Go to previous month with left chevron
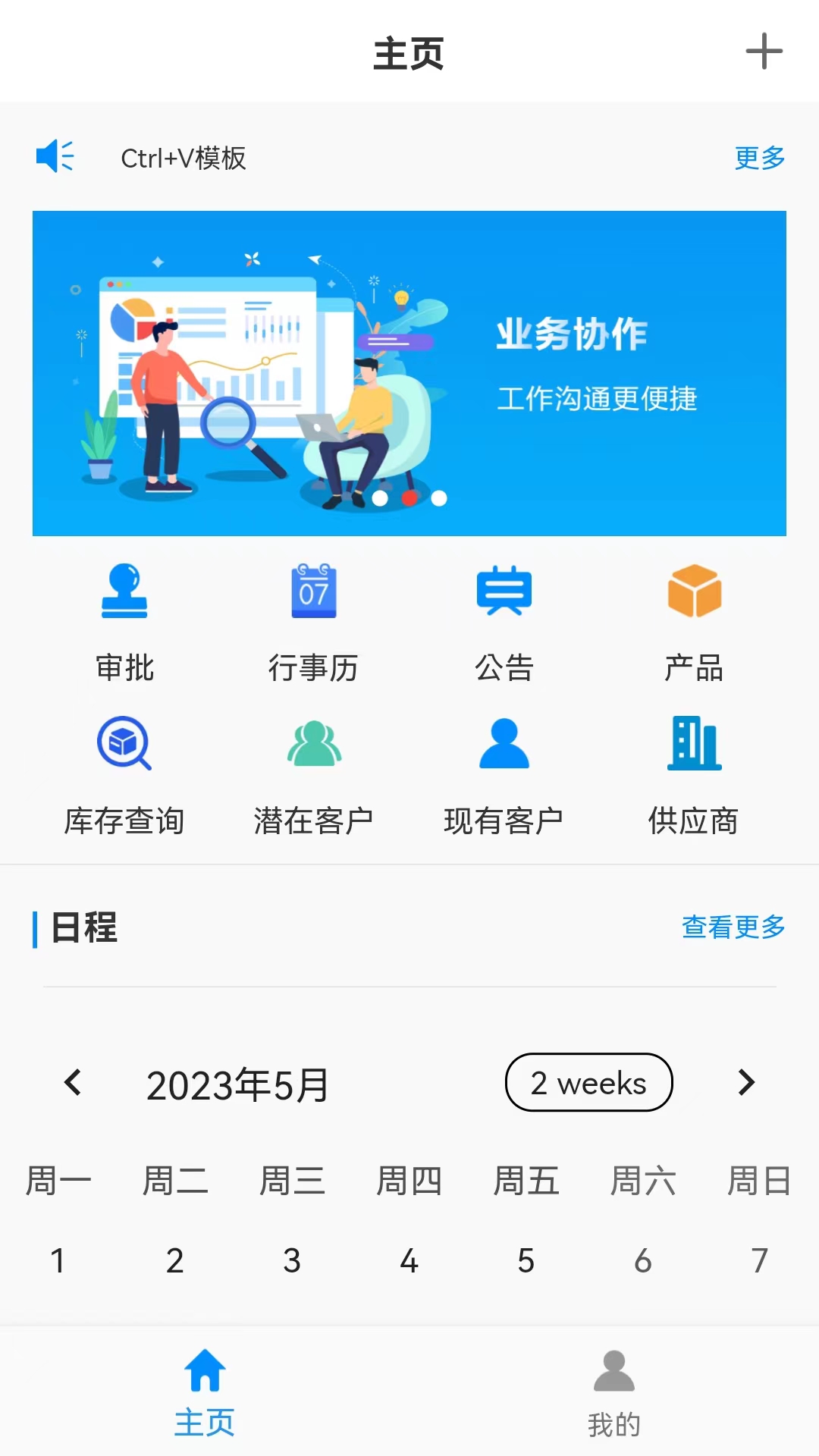This screenshot has height=1456, width=819. (x=74, y=1083)
